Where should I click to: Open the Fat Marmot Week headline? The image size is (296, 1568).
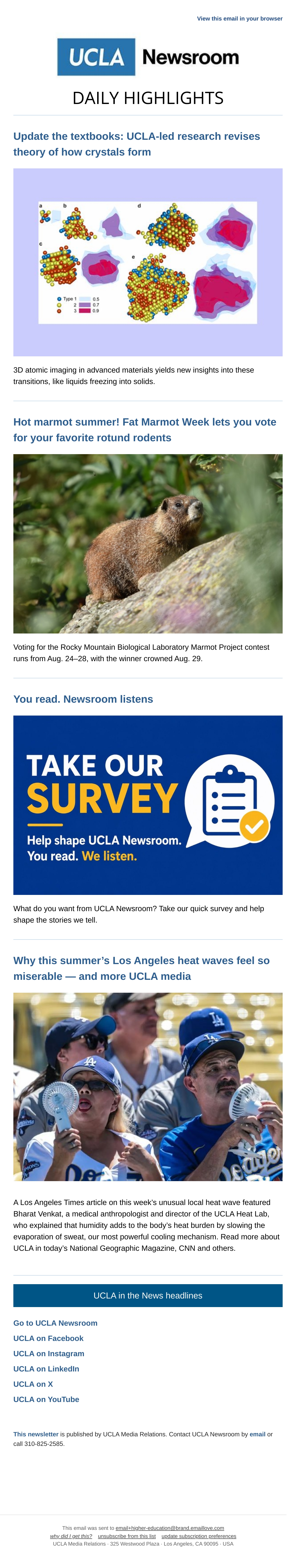click(144, 430)
